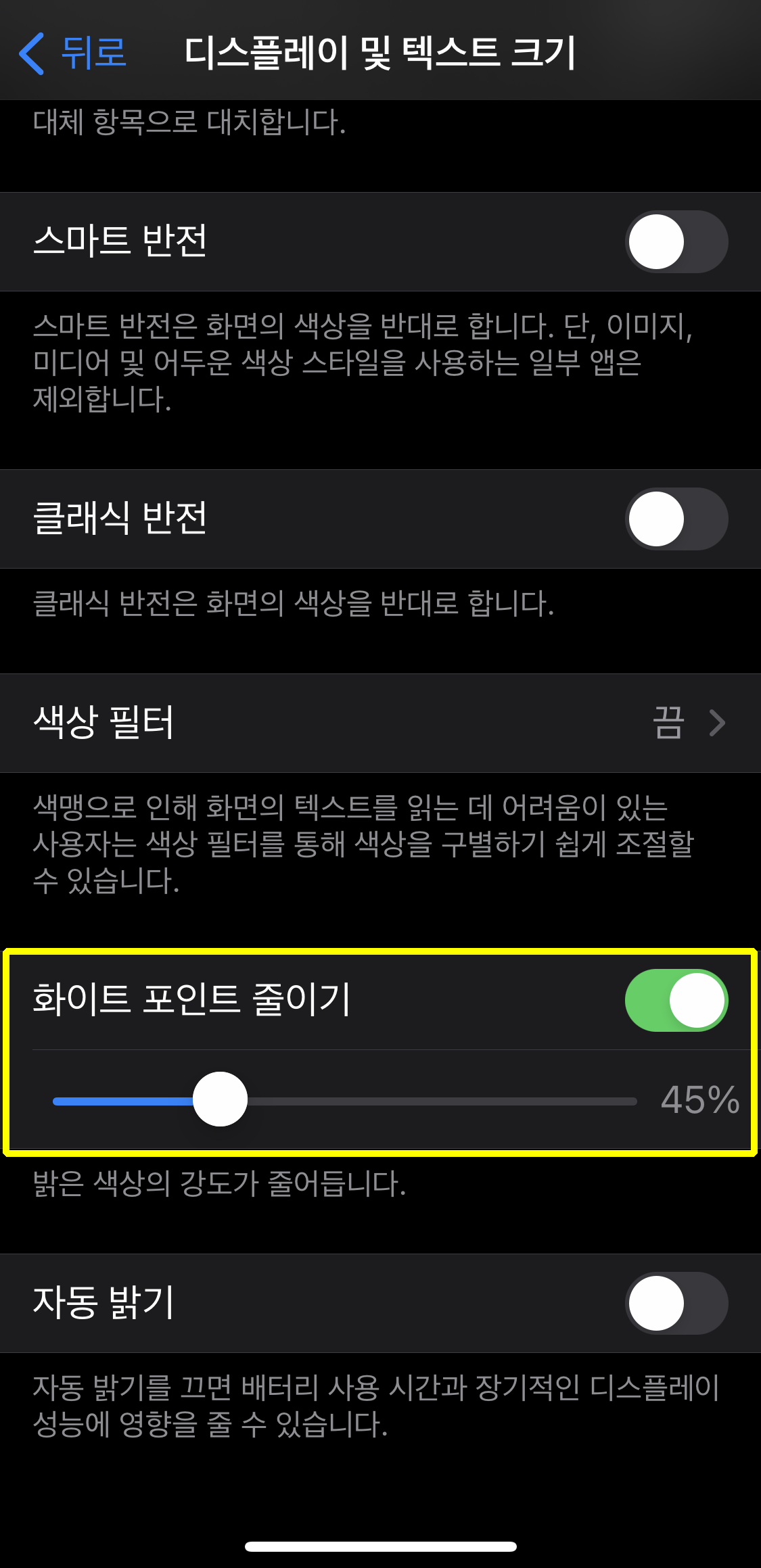Select the 스마트 반전 row label
The image size is (761, 1568).
point(122,241)
